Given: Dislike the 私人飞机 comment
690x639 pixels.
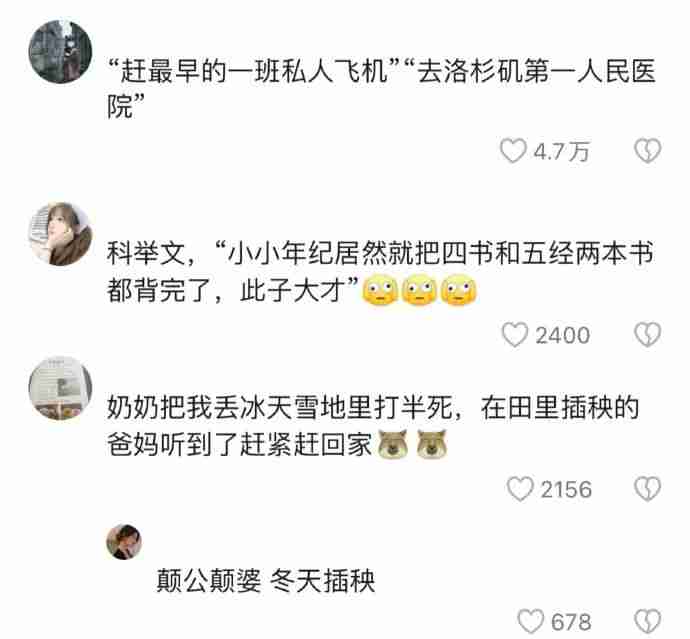Looking at the screenshot, I should click(x=648, y=151).
